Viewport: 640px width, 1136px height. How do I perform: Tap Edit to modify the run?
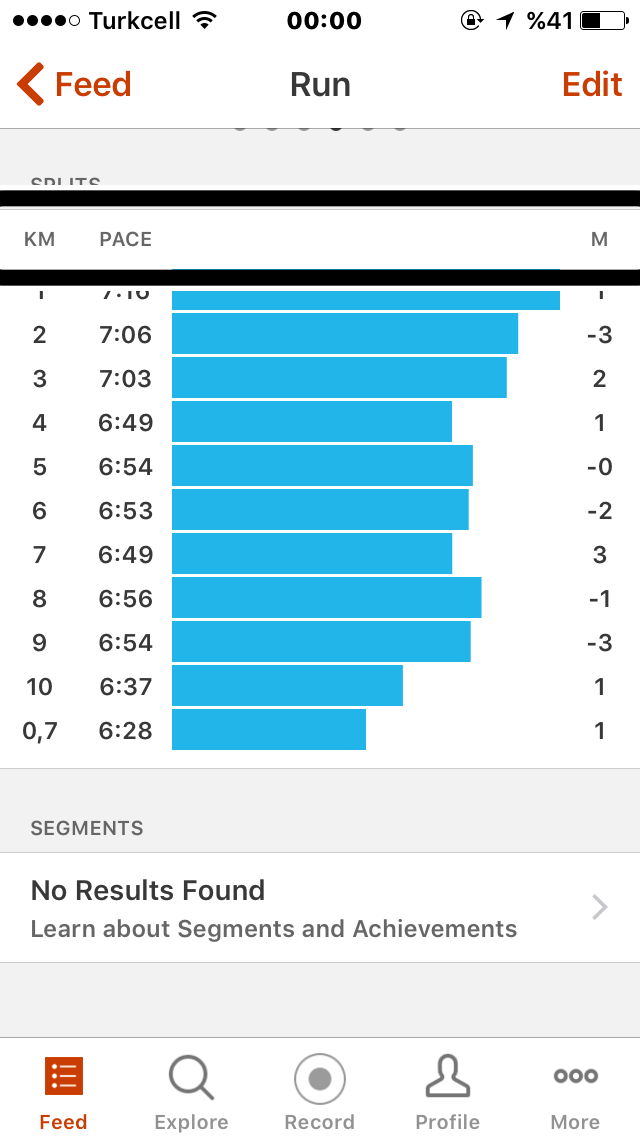point(591,84)
